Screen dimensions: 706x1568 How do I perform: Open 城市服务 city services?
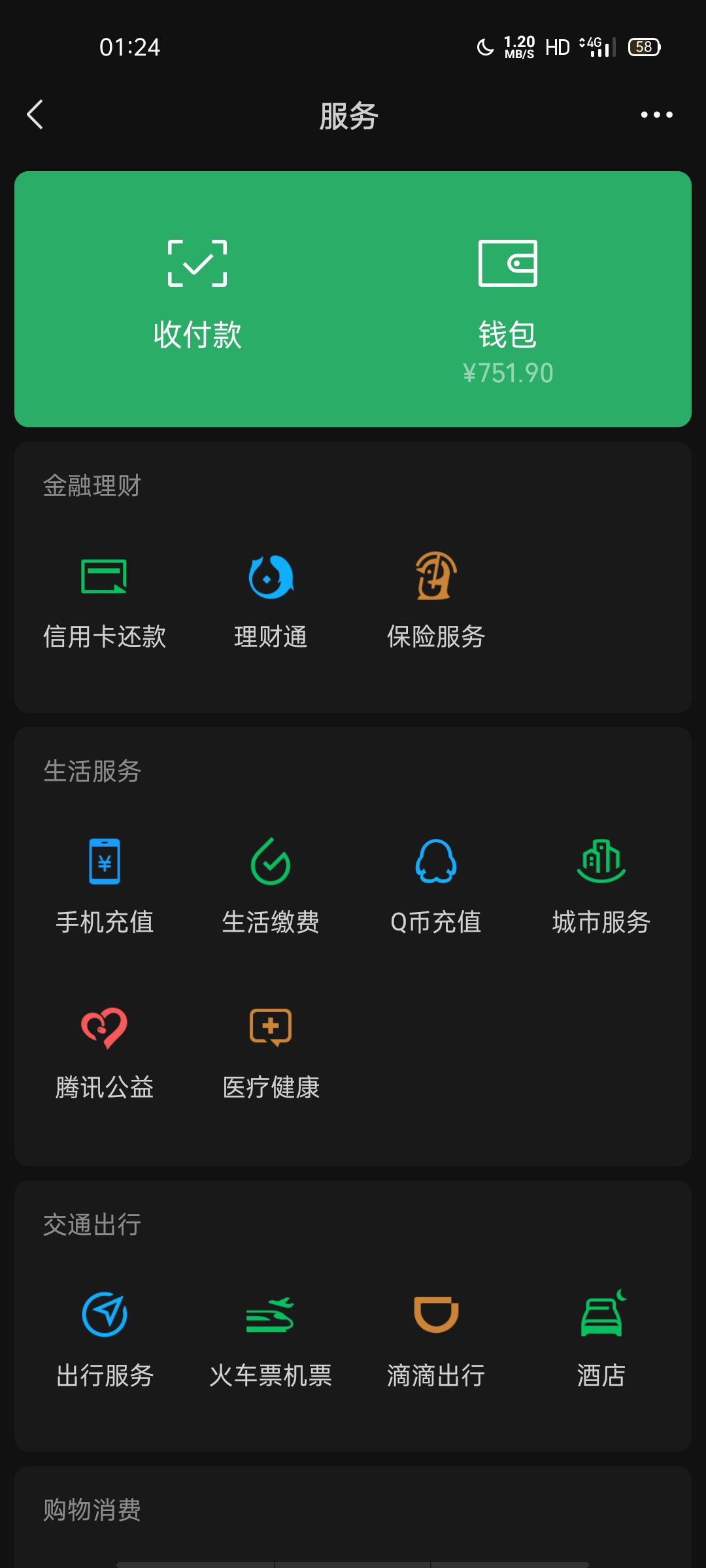[x=601, y=885]
